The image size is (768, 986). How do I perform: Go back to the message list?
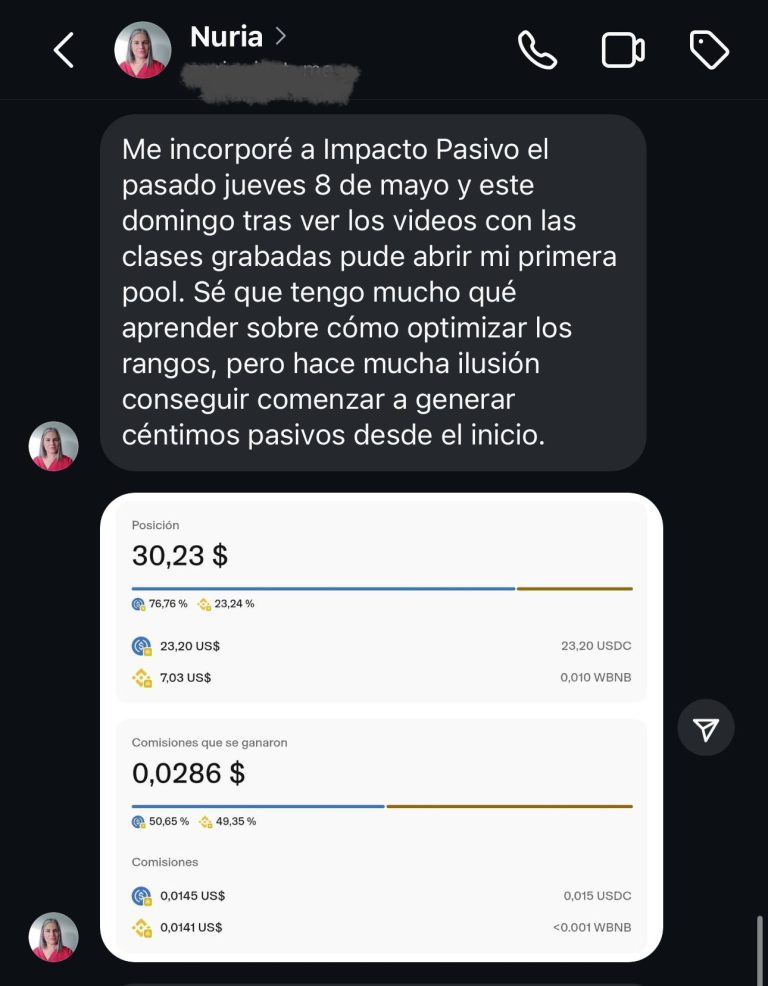[x=64, y=50]
